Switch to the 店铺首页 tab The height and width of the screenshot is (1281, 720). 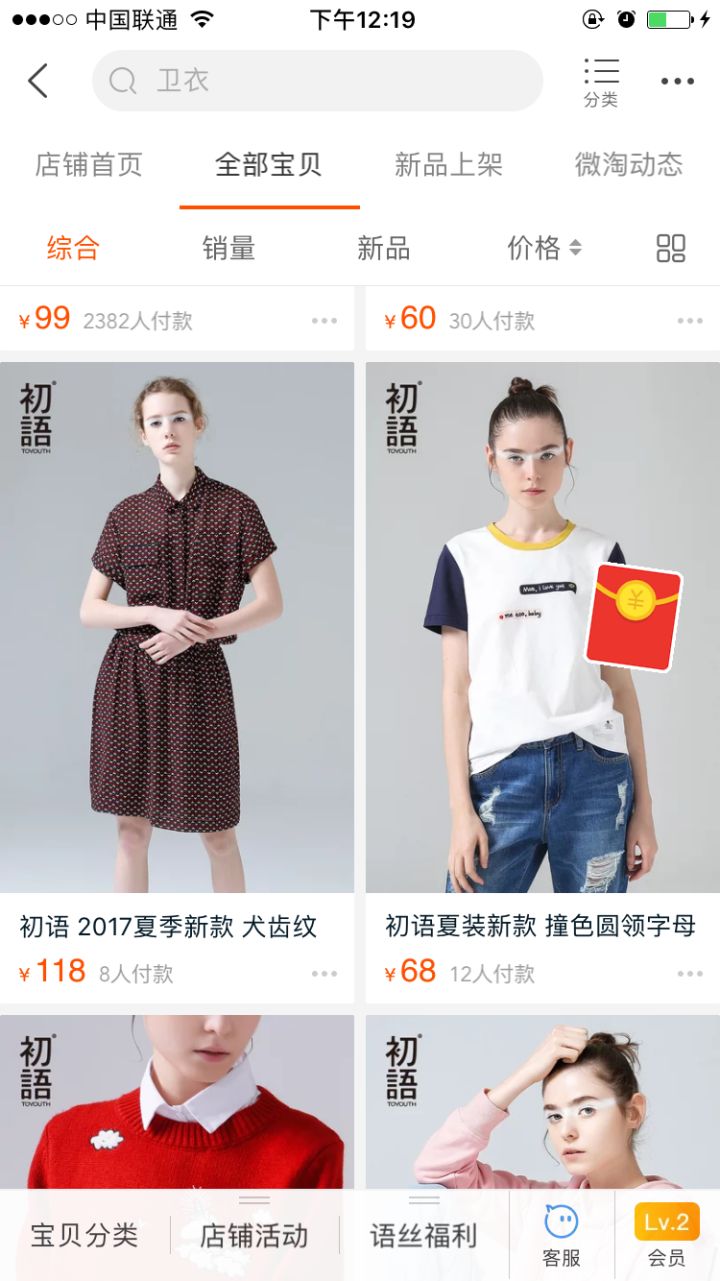click(x=89, y=165)
